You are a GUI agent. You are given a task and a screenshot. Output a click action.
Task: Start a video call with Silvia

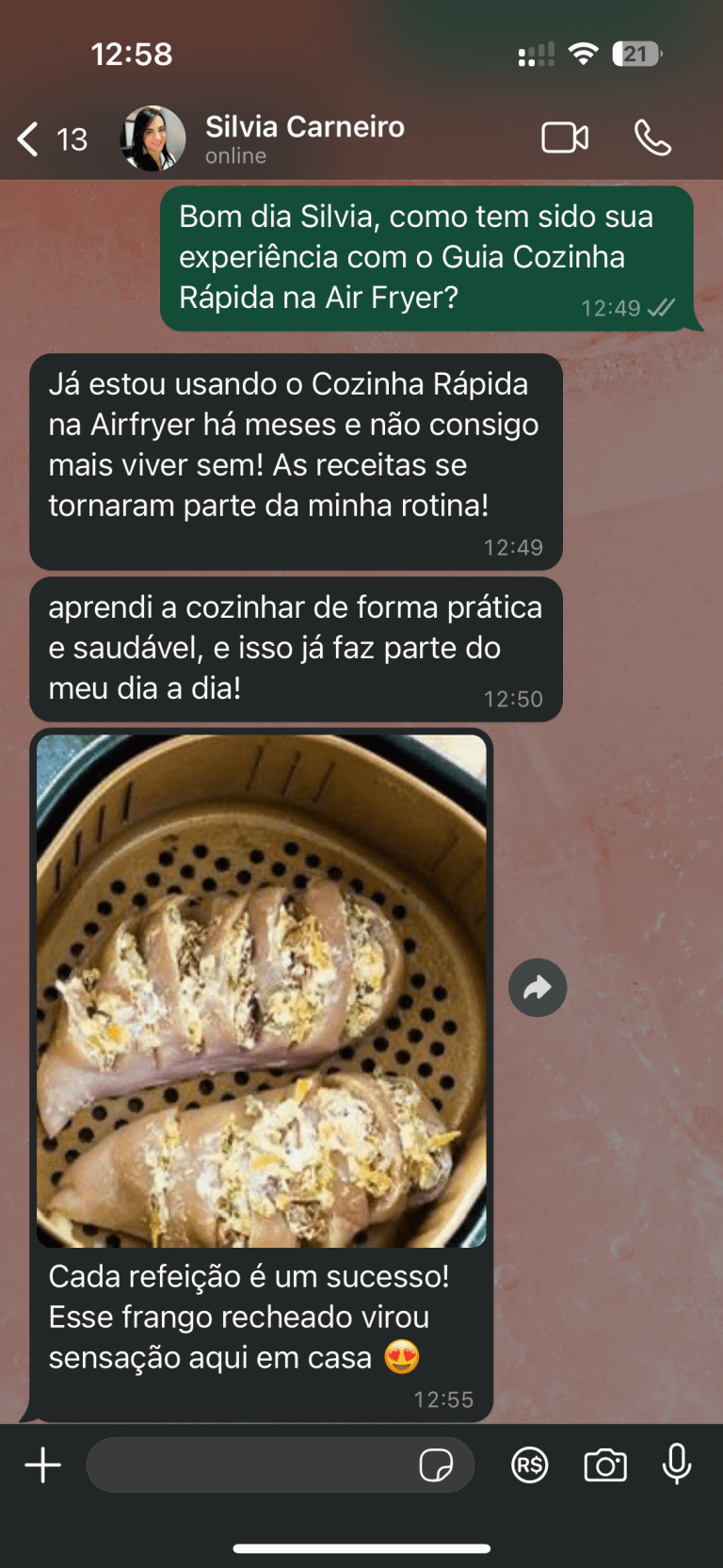point(565,138)
